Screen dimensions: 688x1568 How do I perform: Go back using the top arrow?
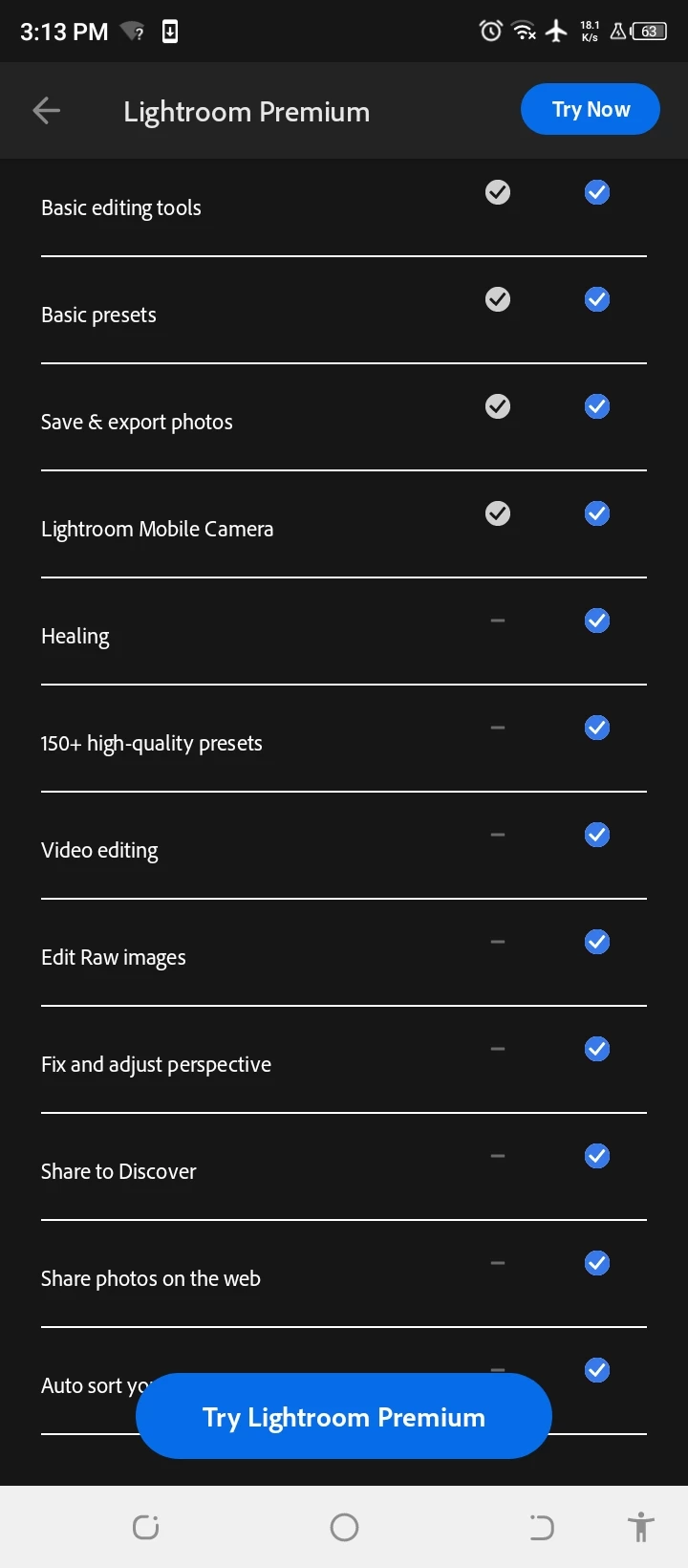pos(46,111)
